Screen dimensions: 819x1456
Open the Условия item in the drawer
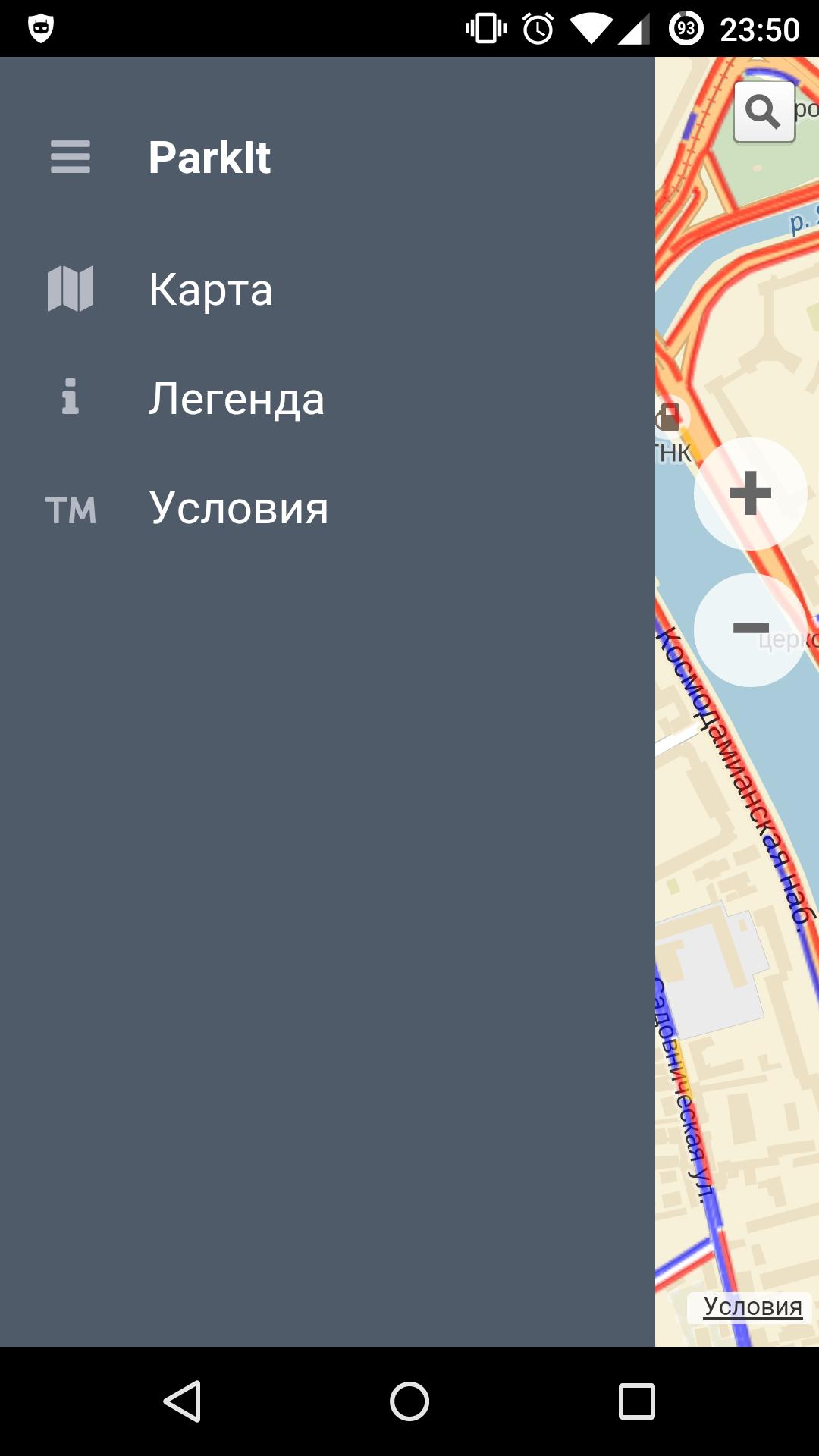coord(238,507)
